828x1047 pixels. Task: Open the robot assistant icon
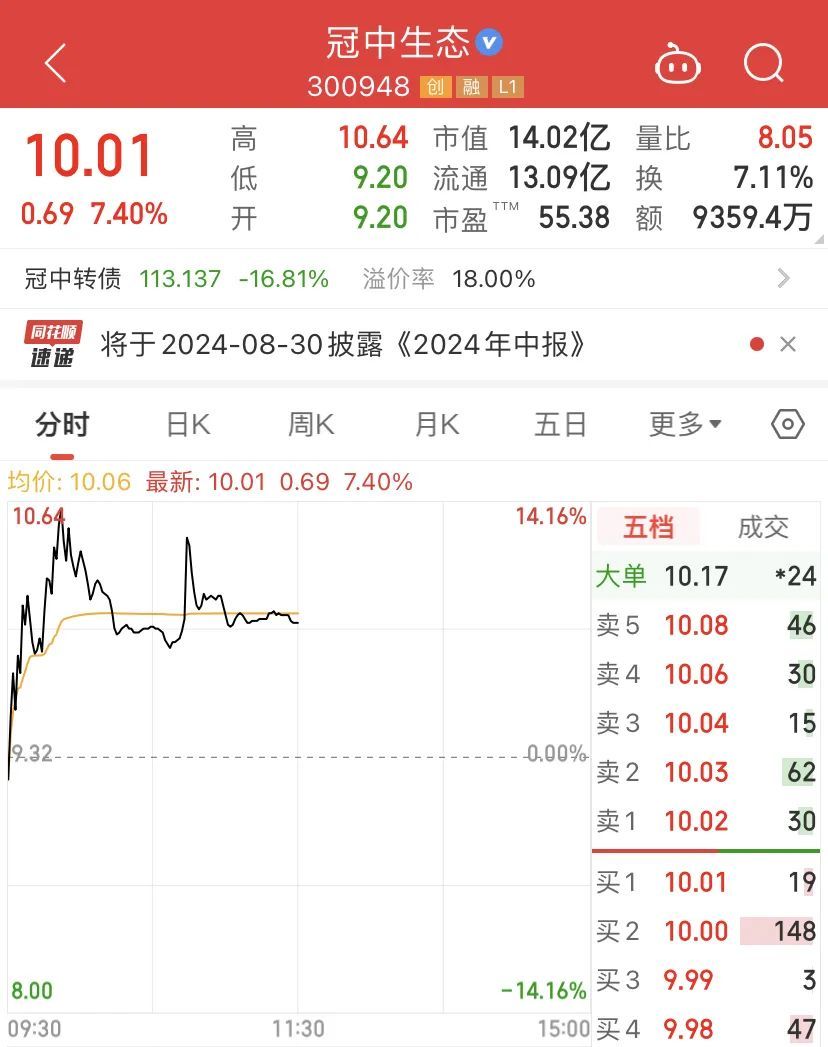click(x=677, y=64)
